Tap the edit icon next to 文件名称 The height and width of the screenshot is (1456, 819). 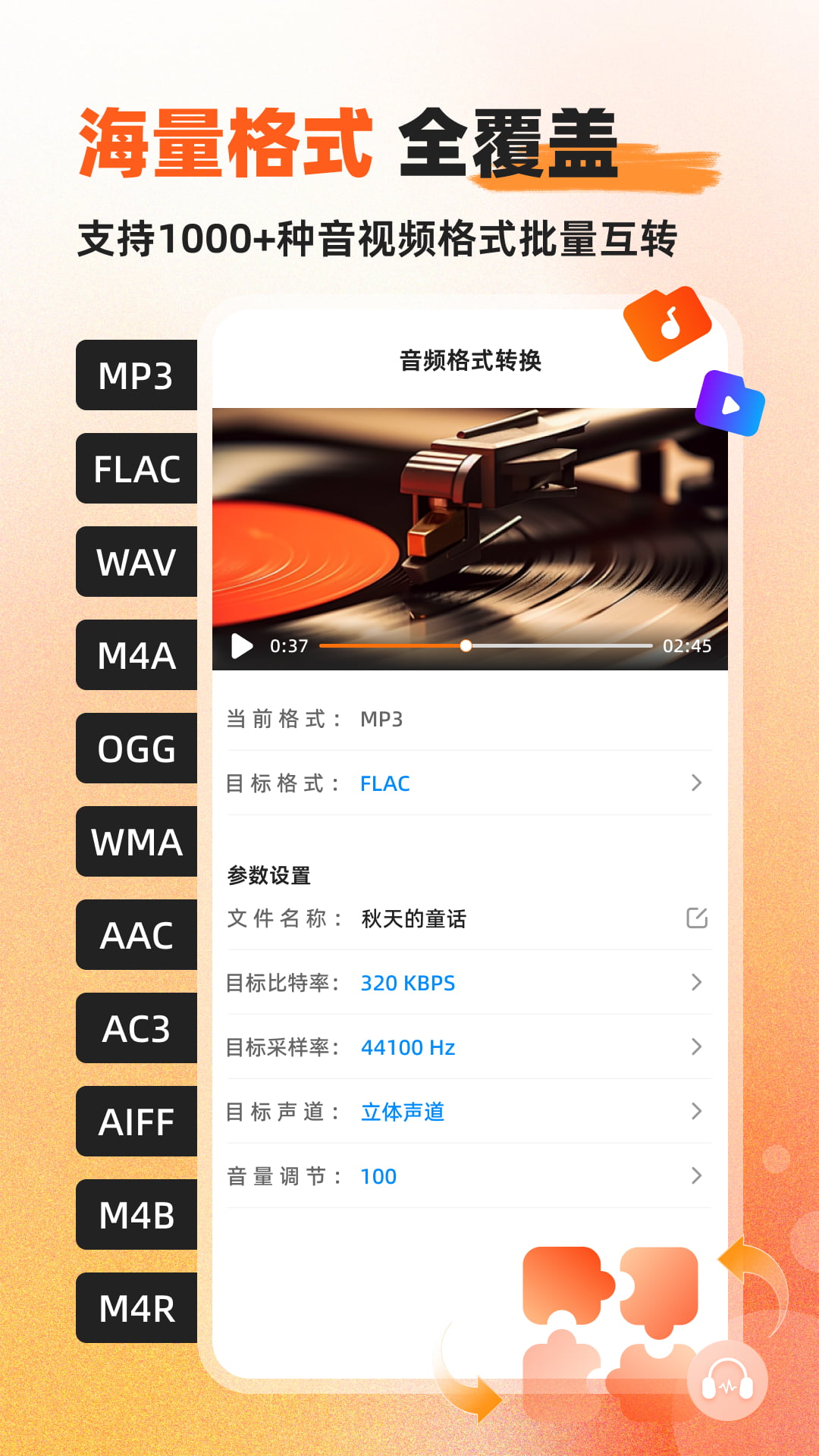(x=698, y=918)
